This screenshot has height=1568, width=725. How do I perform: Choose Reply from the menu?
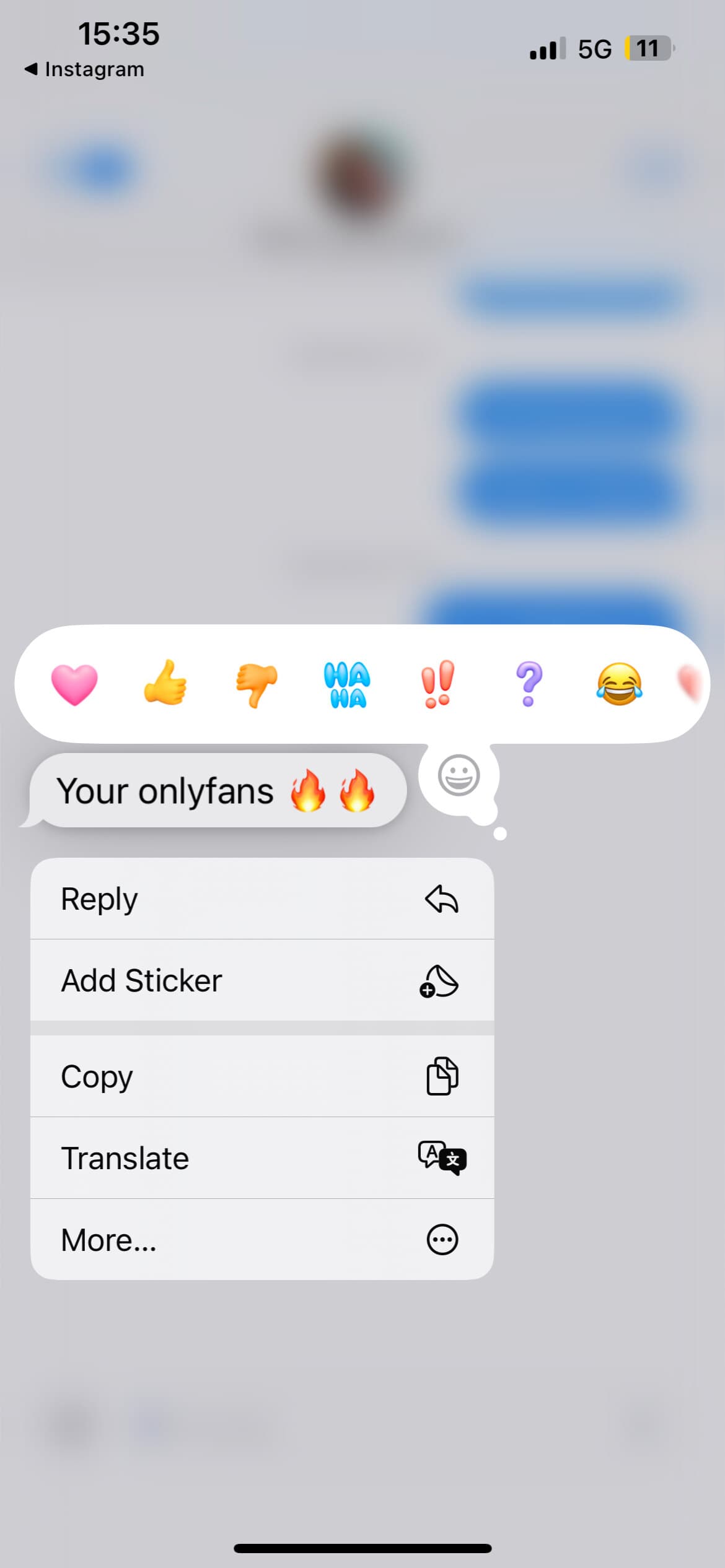(262, 899)
